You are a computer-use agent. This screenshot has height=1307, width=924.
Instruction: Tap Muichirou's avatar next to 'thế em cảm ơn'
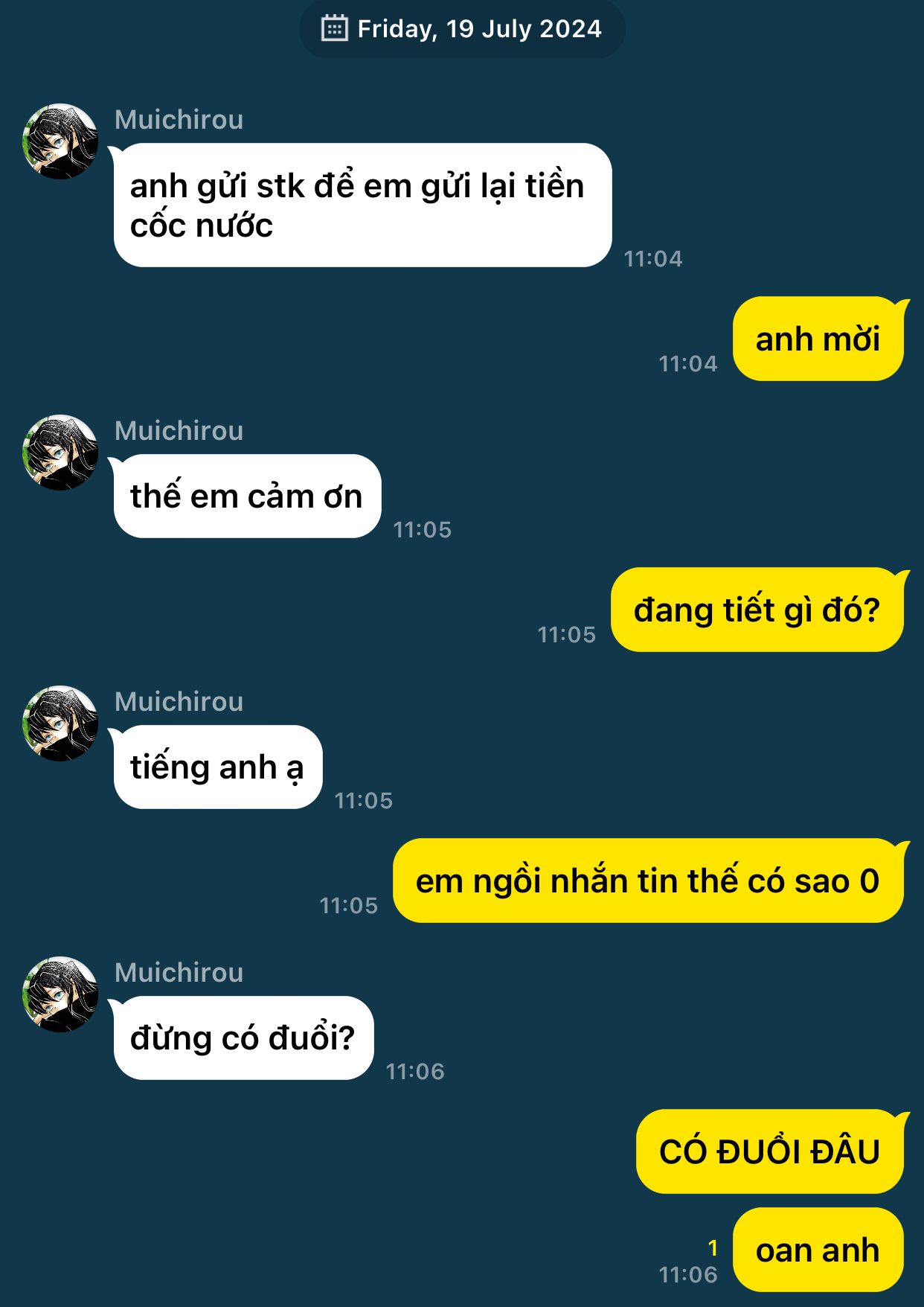pos(60,453)
